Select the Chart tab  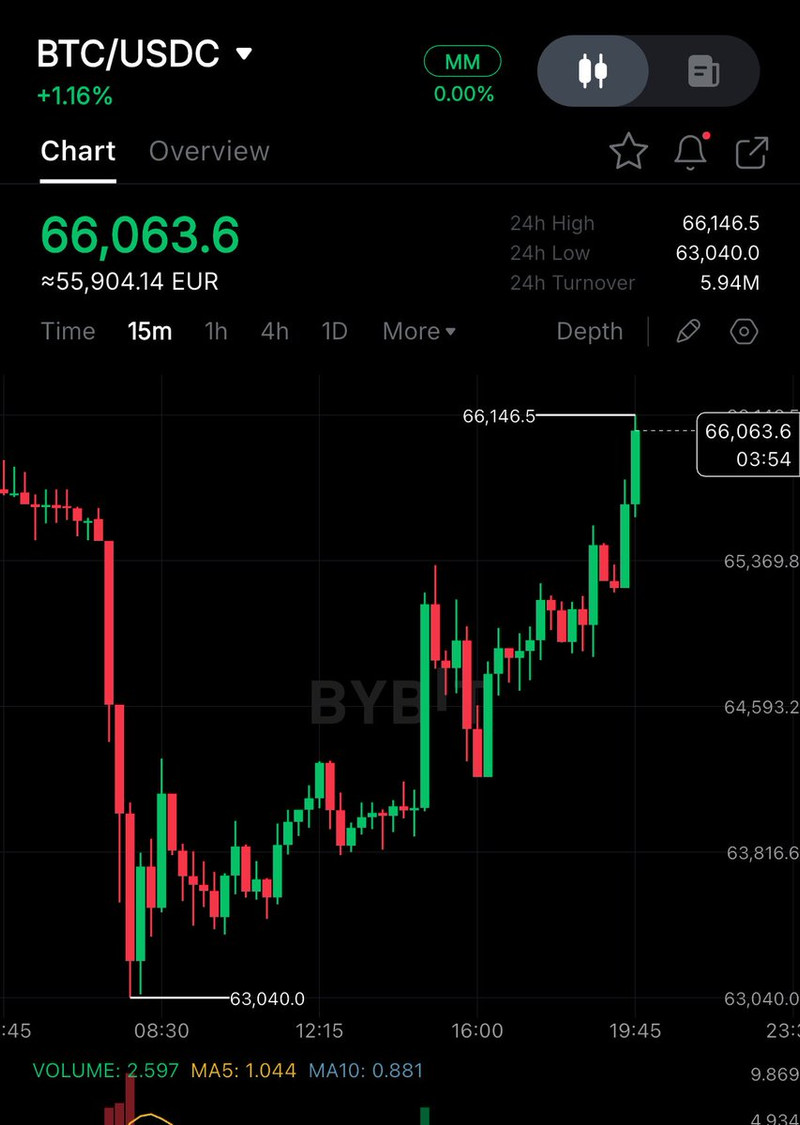(78, 151)
